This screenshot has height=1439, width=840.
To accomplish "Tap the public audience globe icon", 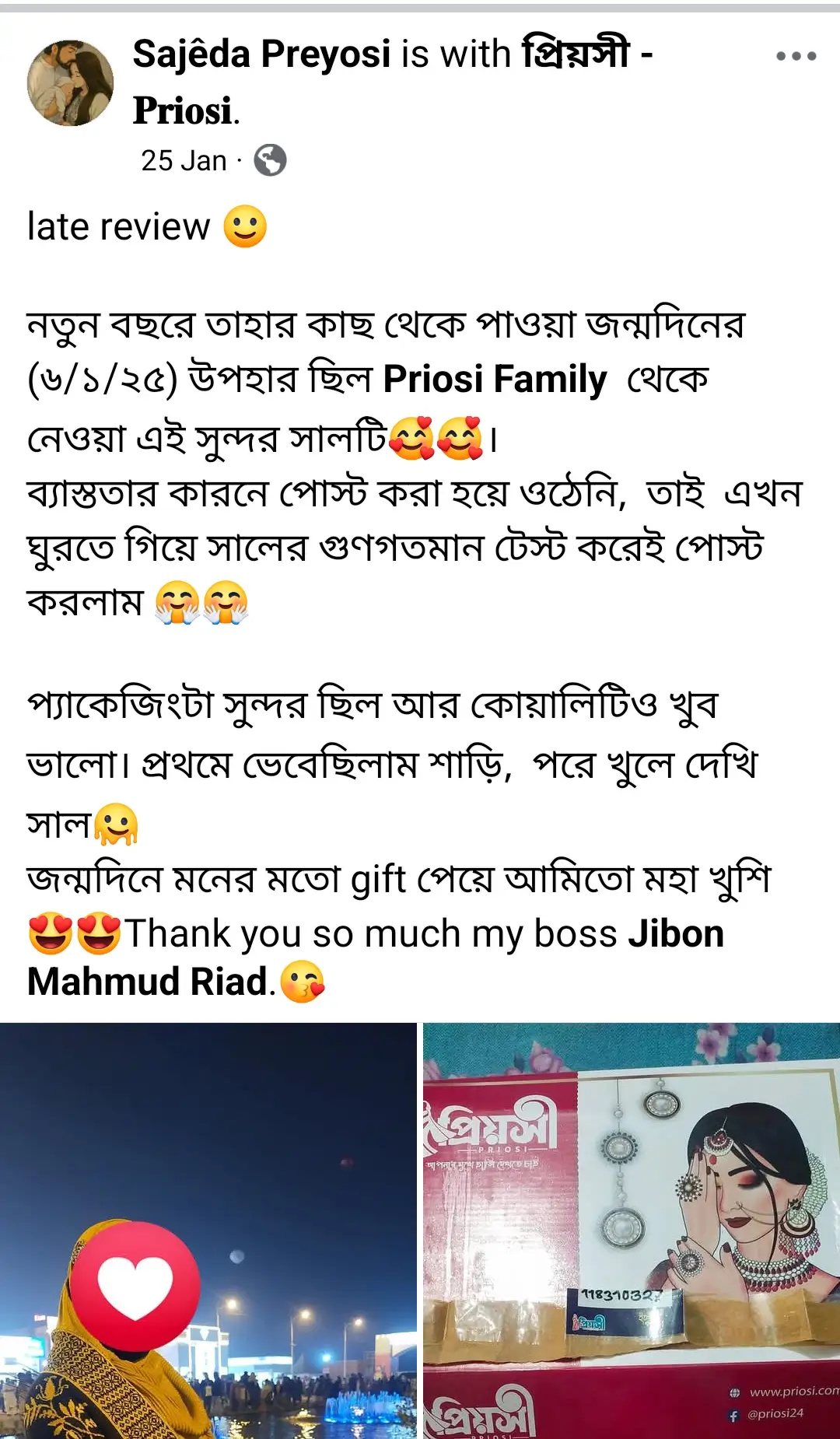I will [270, 161].
